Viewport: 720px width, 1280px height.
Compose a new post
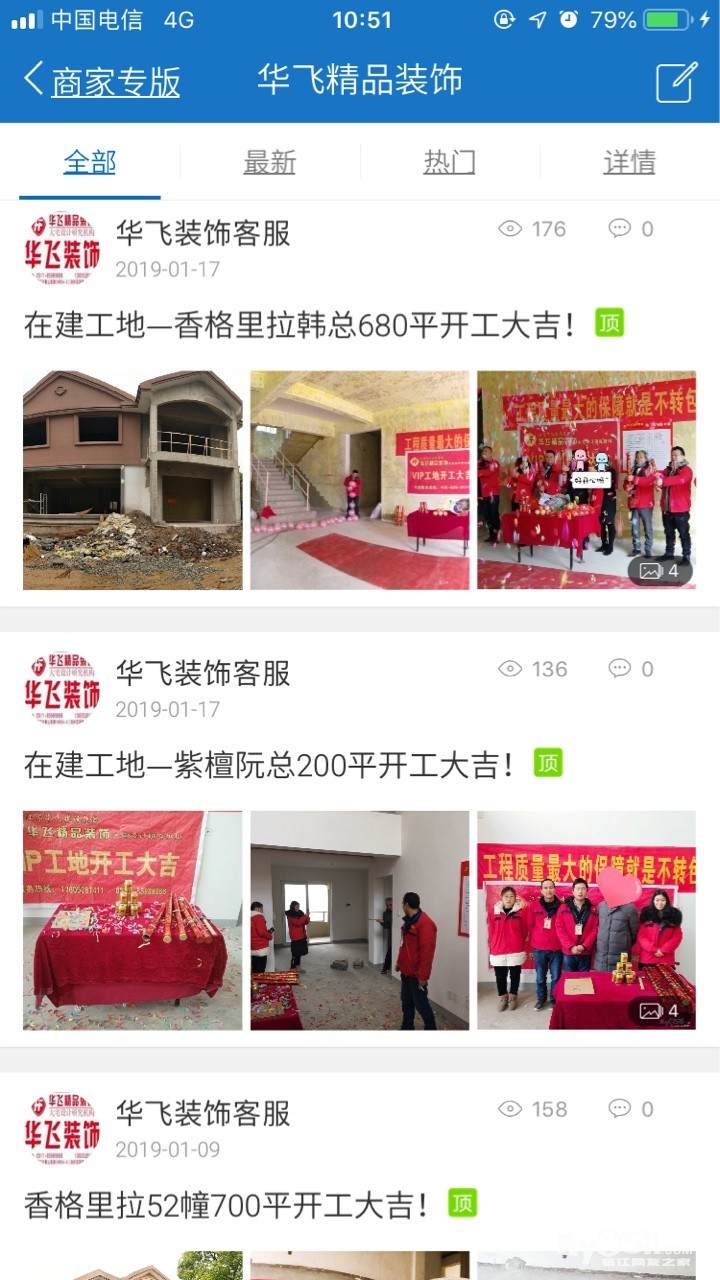click(x=676, y=82)
